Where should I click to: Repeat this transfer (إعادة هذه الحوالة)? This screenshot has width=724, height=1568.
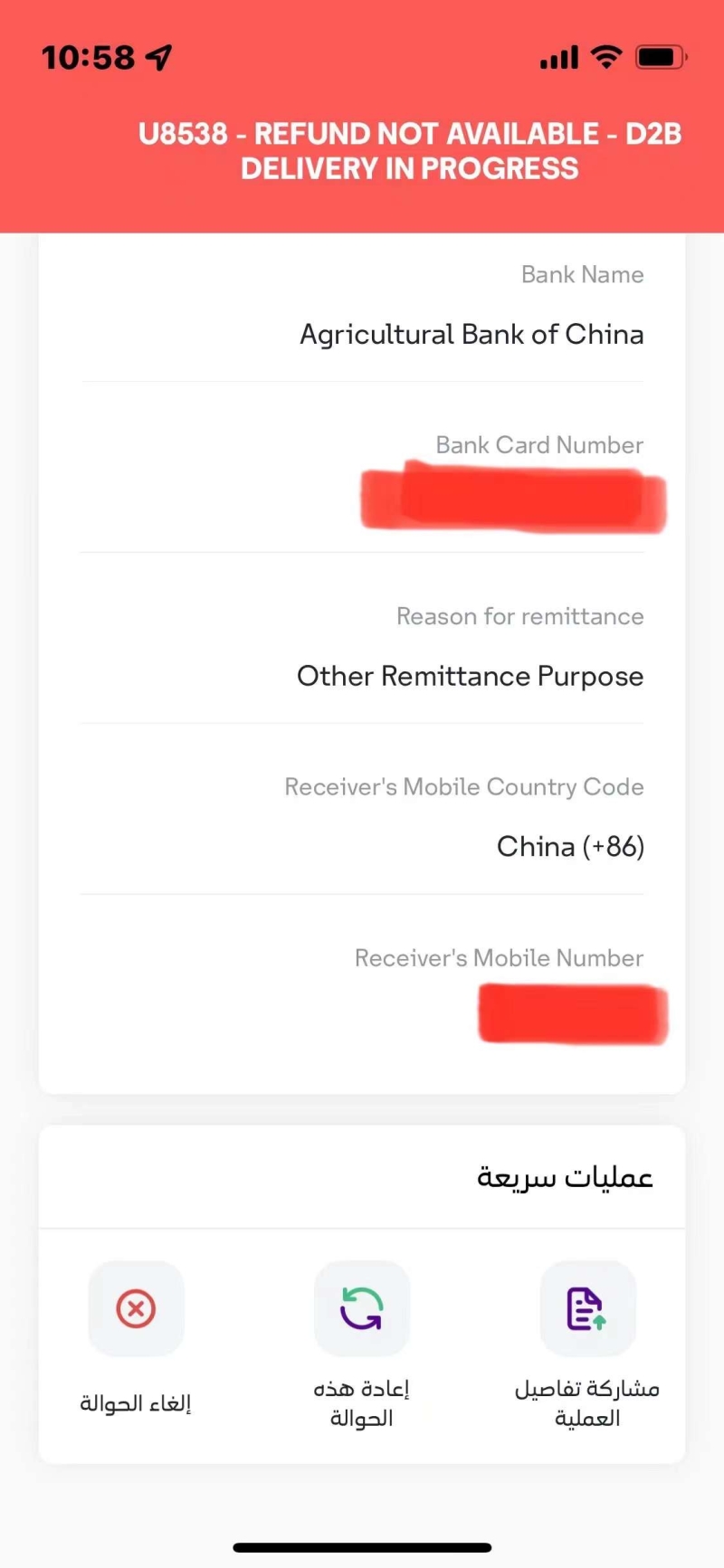pos(361,1308)
